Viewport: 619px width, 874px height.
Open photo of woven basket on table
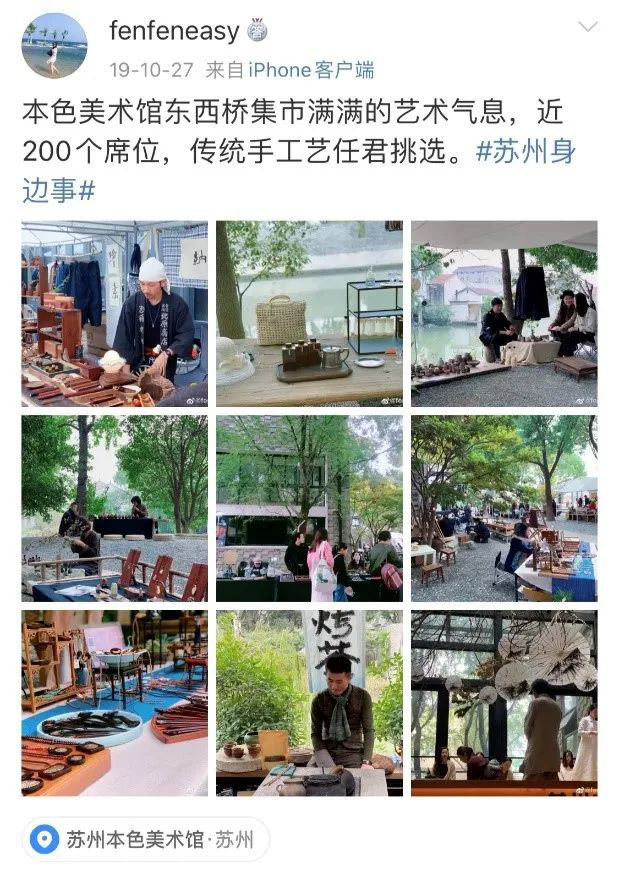coord(309,313)
